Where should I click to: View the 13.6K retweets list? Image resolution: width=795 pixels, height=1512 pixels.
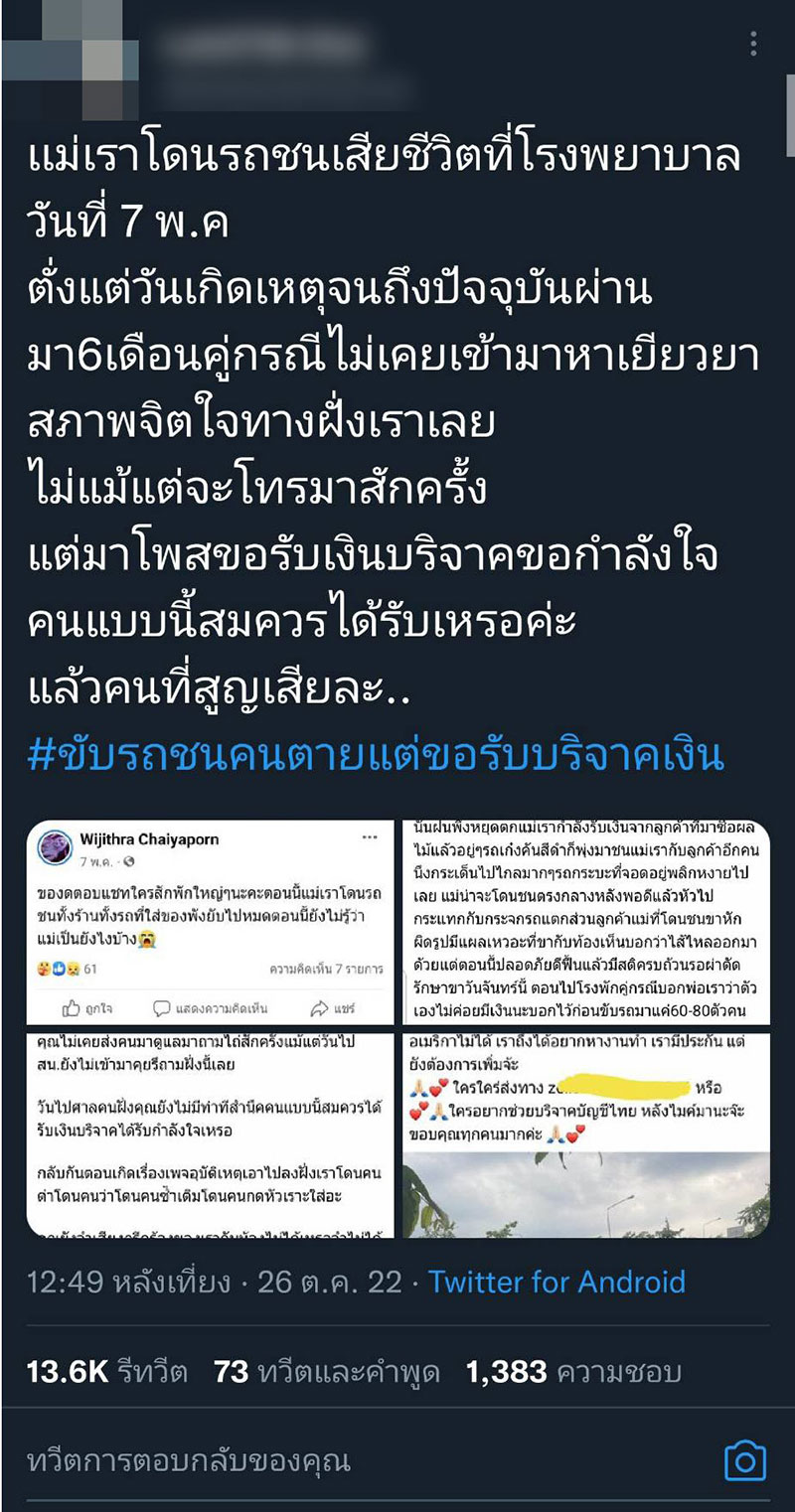pyautogui.click(x=107, y=1372)
